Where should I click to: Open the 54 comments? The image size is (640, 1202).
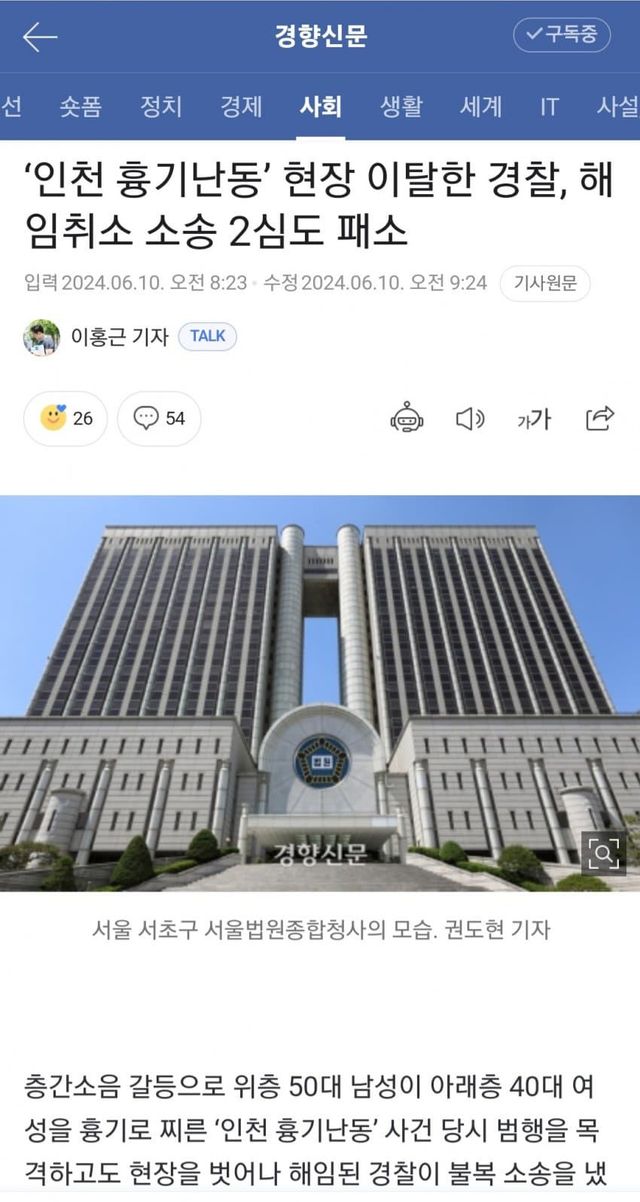coord(160,418)
